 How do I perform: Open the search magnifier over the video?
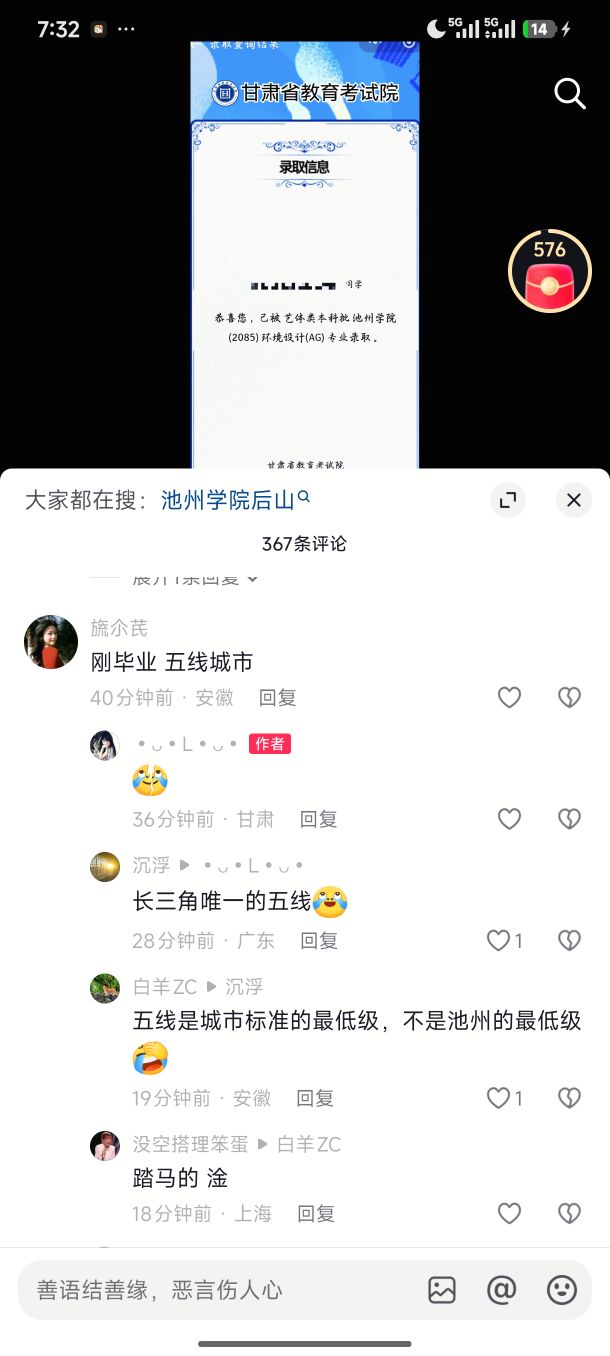(570, 94)
